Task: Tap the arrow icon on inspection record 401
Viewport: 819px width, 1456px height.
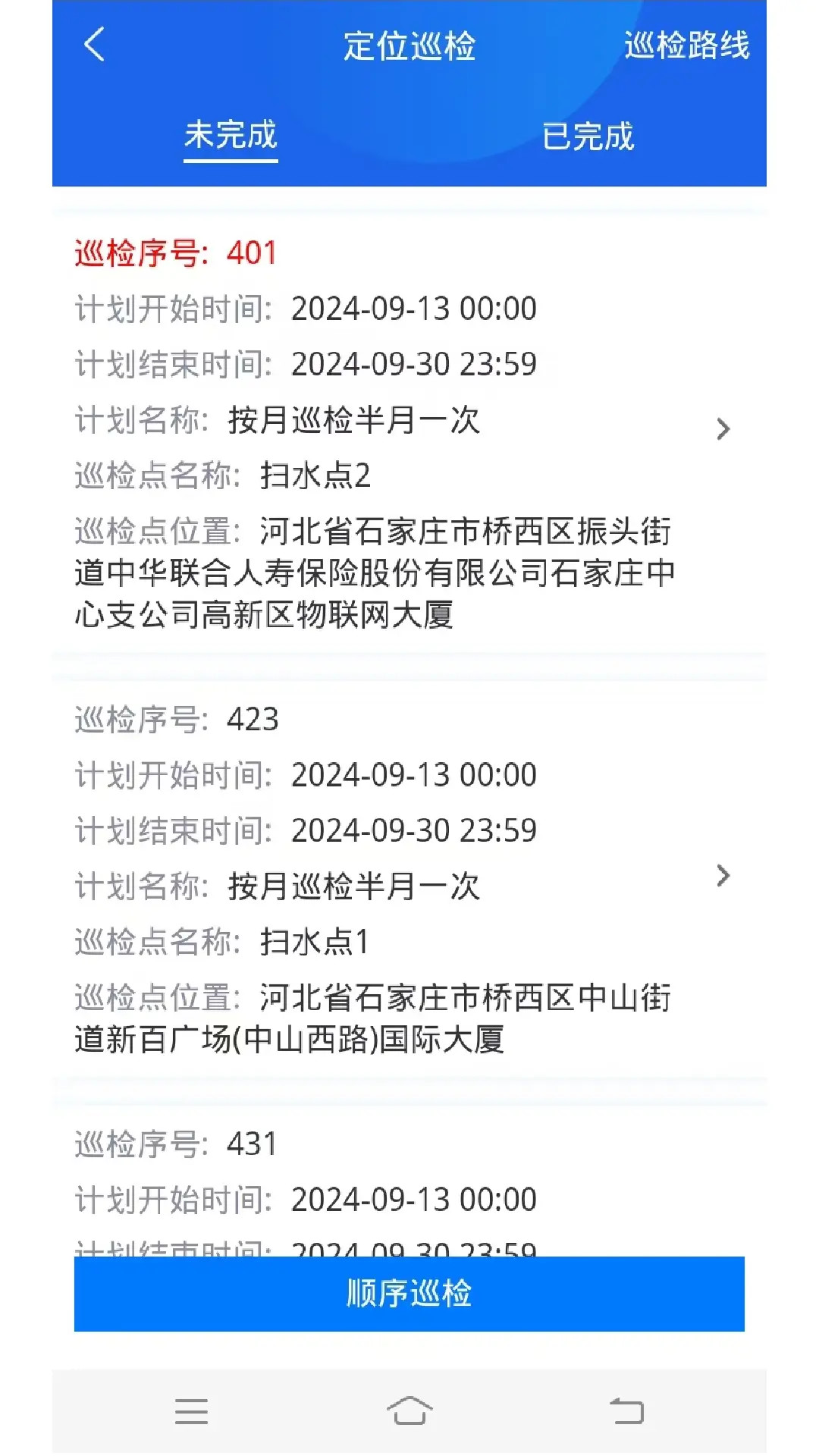Action: coord(724,429)
